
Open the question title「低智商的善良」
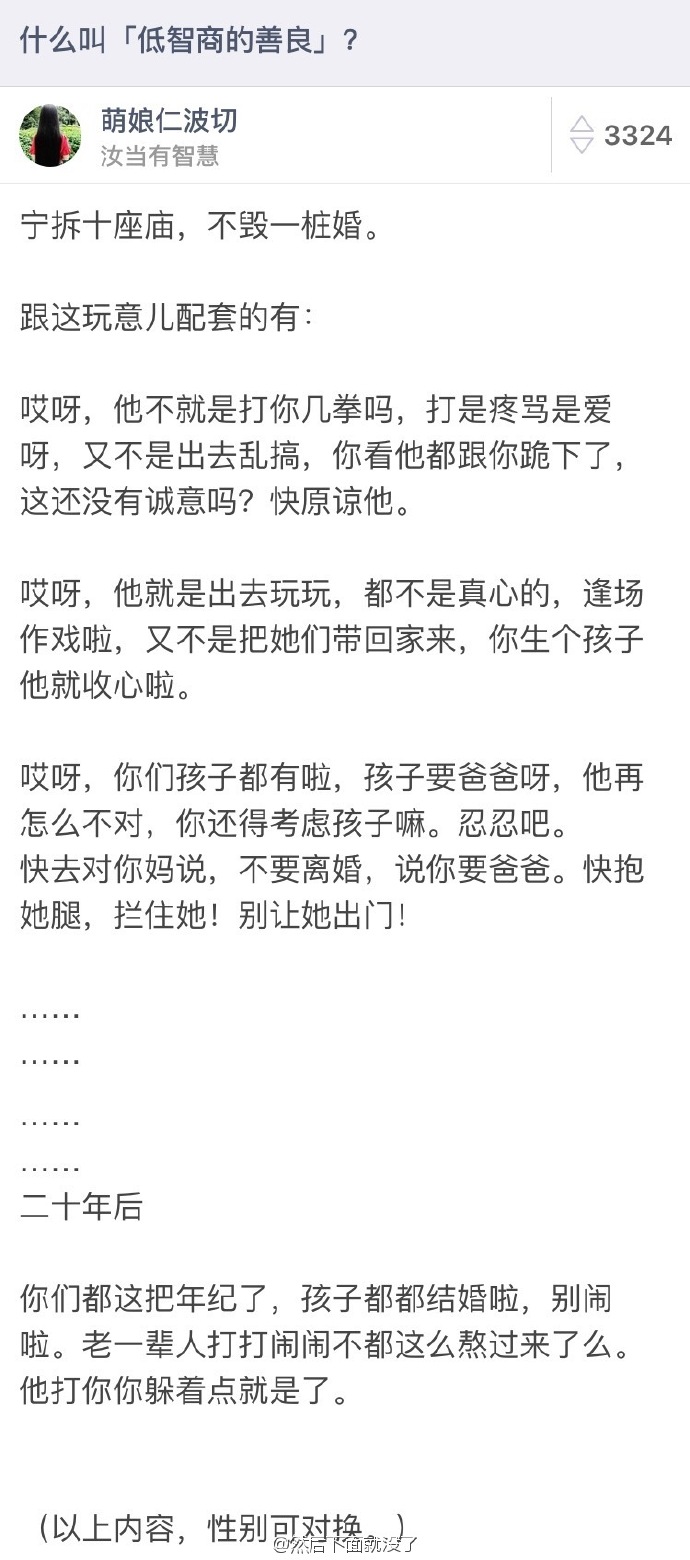[190, 42]
